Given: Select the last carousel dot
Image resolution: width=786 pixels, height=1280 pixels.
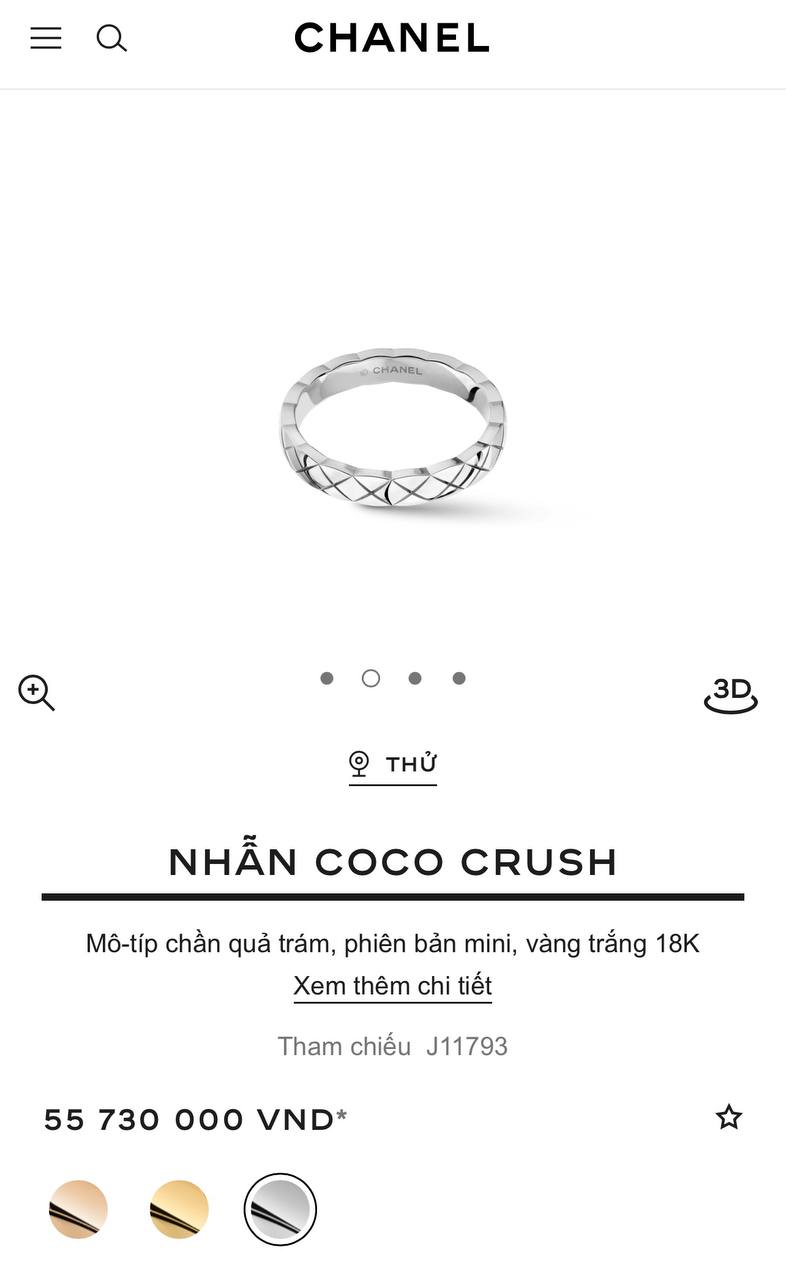Looking at the screenshot, I should coord(459,677).
